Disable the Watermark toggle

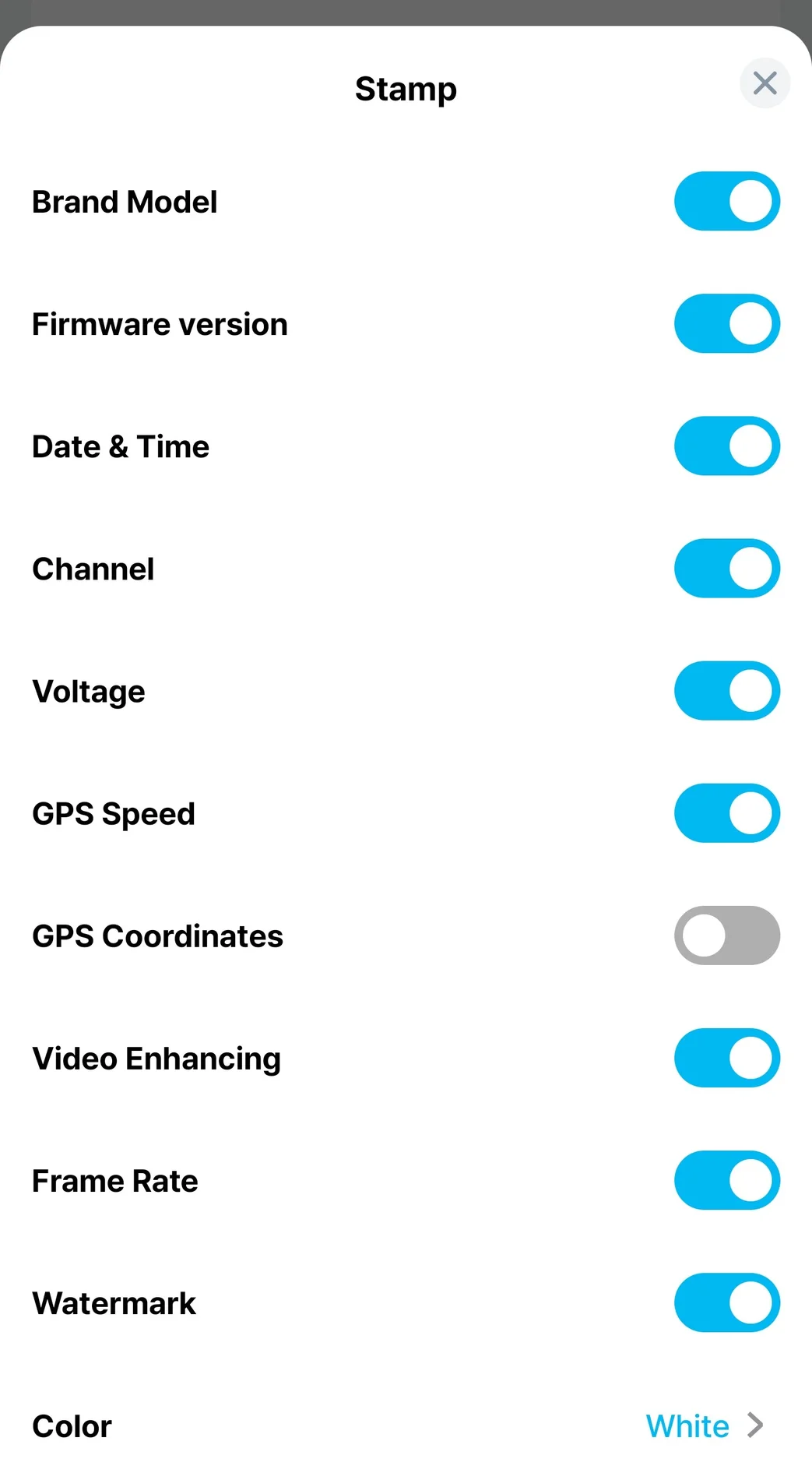(727, 1302)
